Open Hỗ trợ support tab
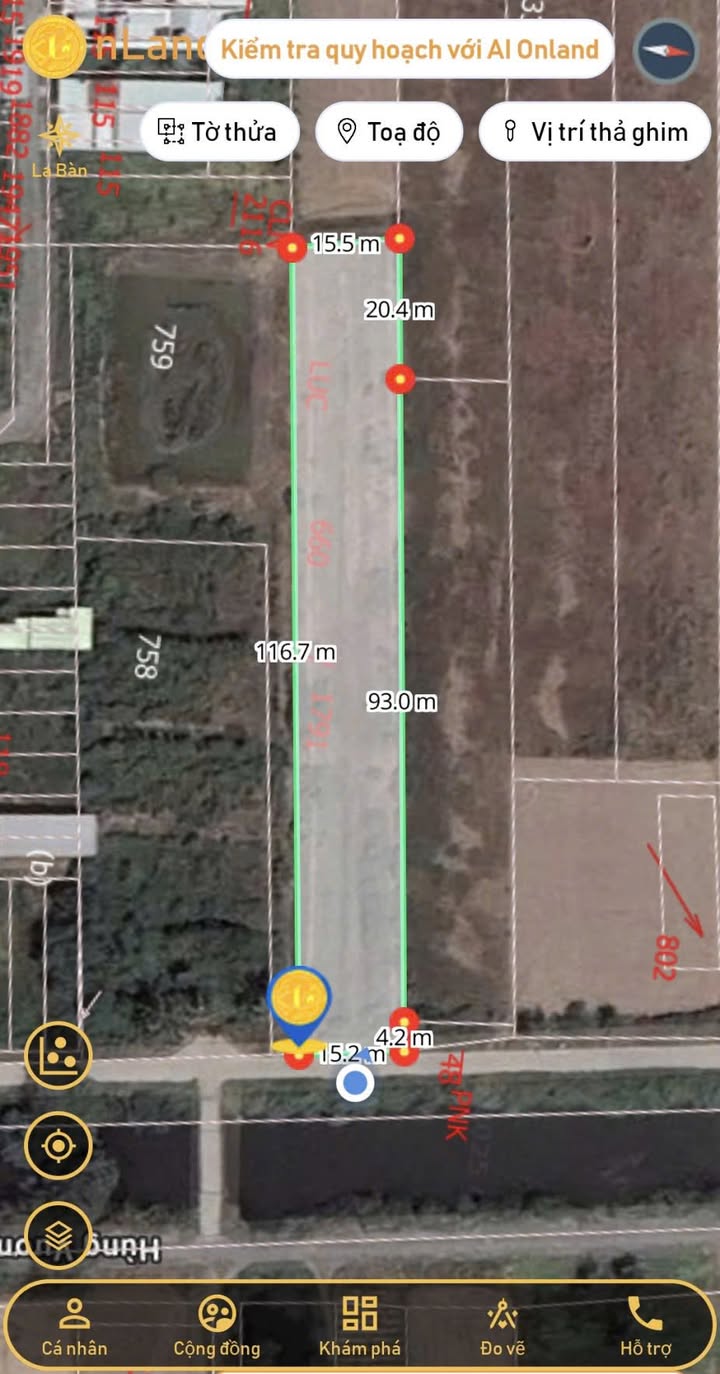 tap(645, 1326)
